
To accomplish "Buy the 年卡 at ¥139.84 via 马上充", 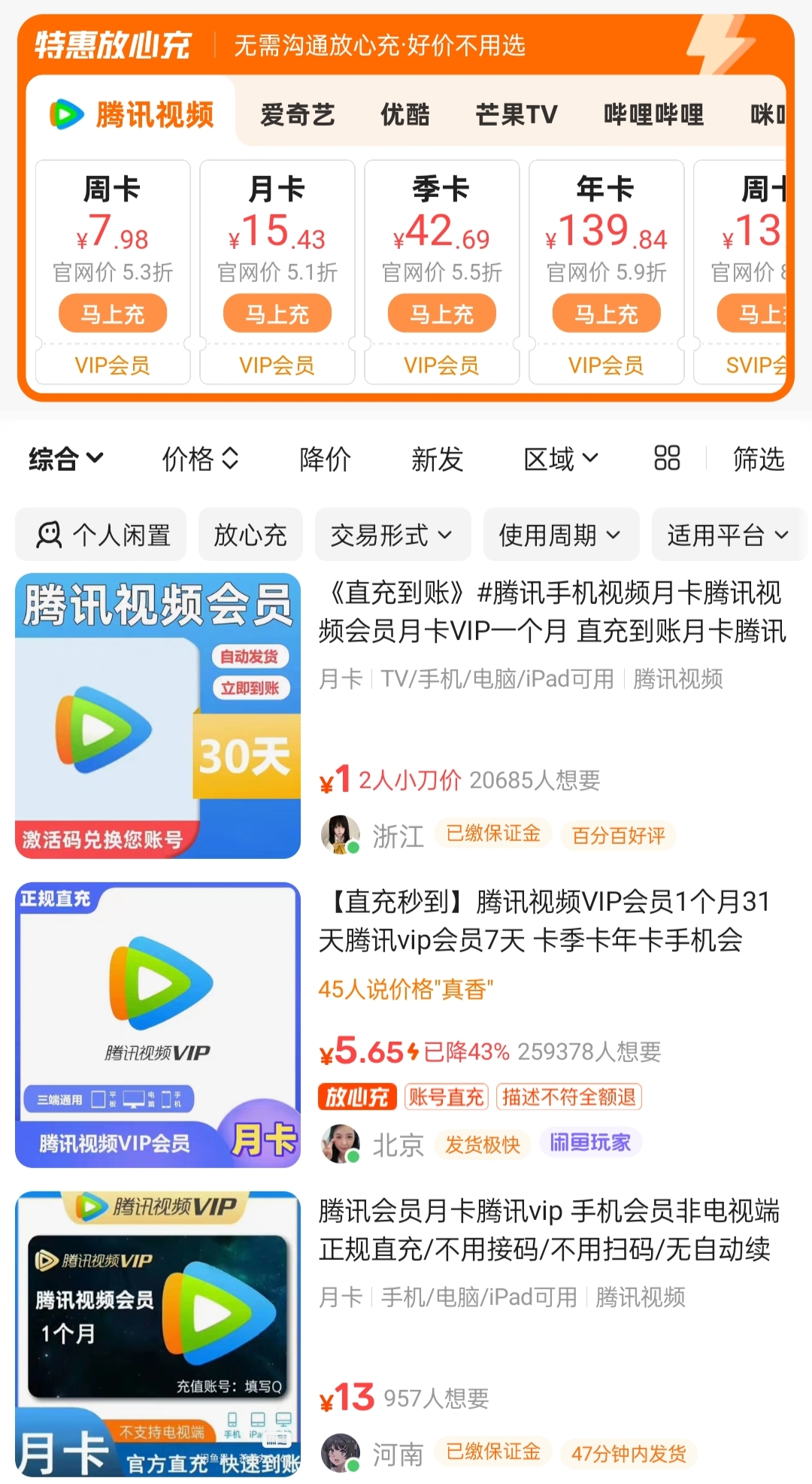I will 606,314.
